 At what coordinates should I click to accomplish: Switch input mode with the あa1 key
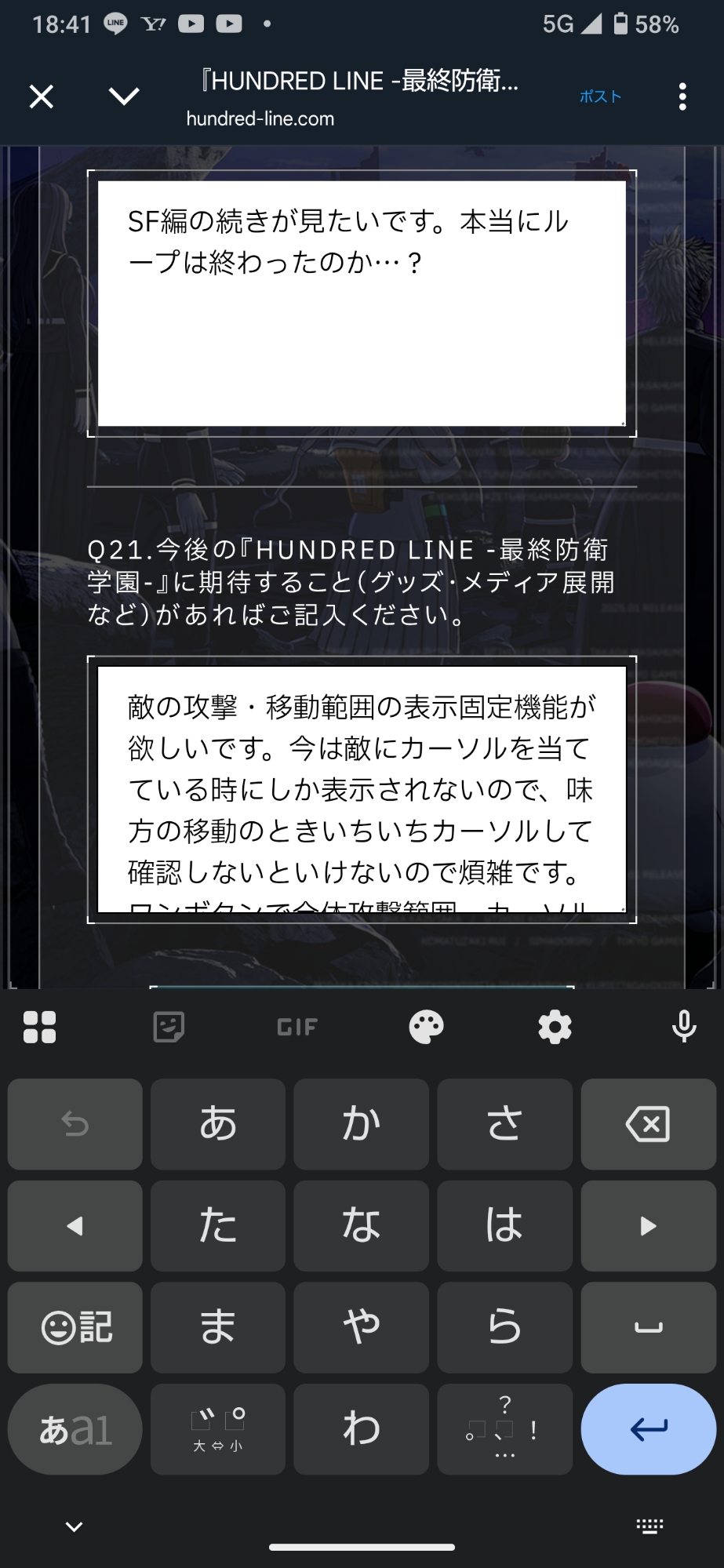click(x=75, y=1429)
